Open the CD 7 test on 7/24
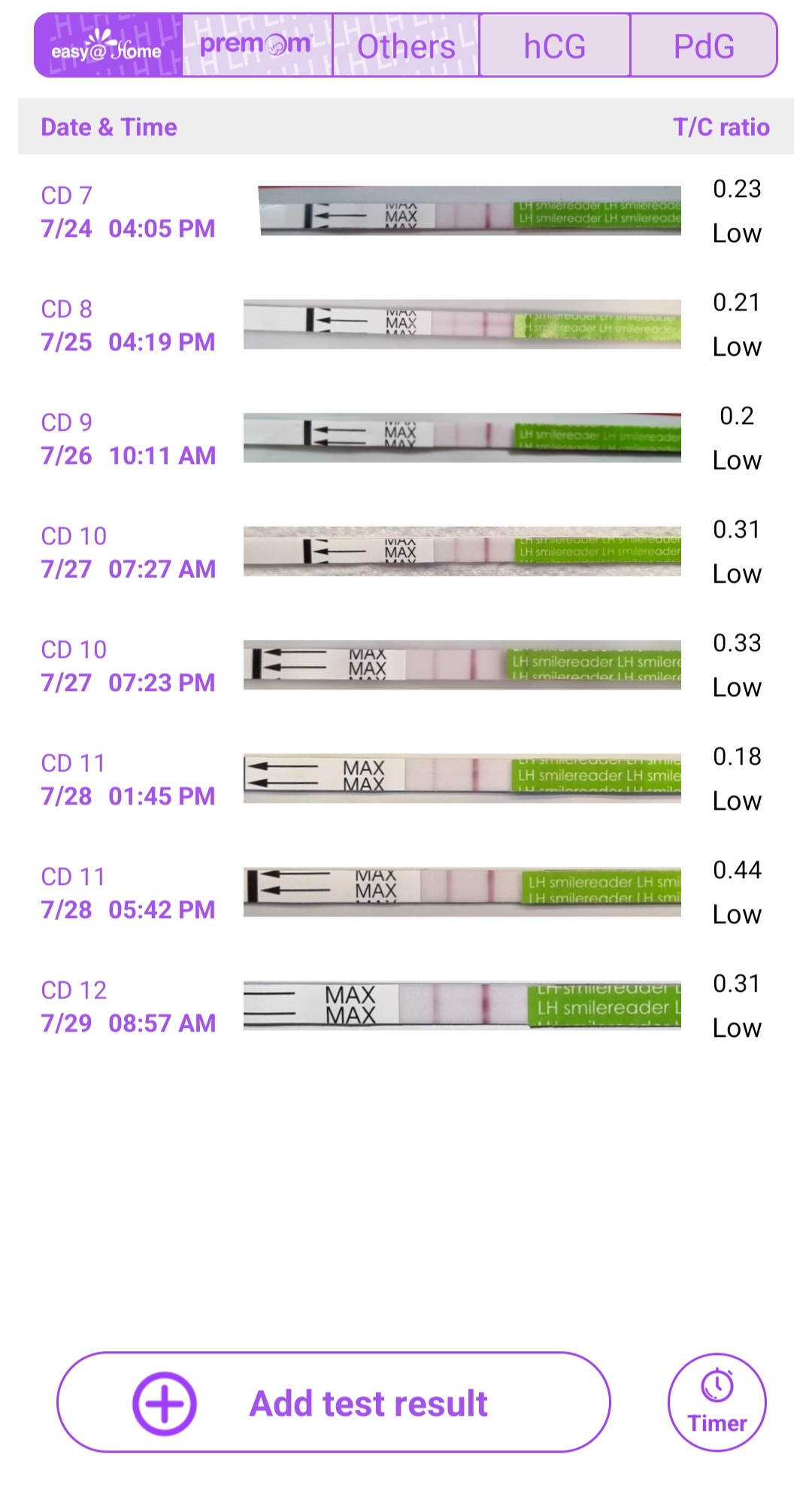Screen dimensions: 812x1497 coord(406,211)
